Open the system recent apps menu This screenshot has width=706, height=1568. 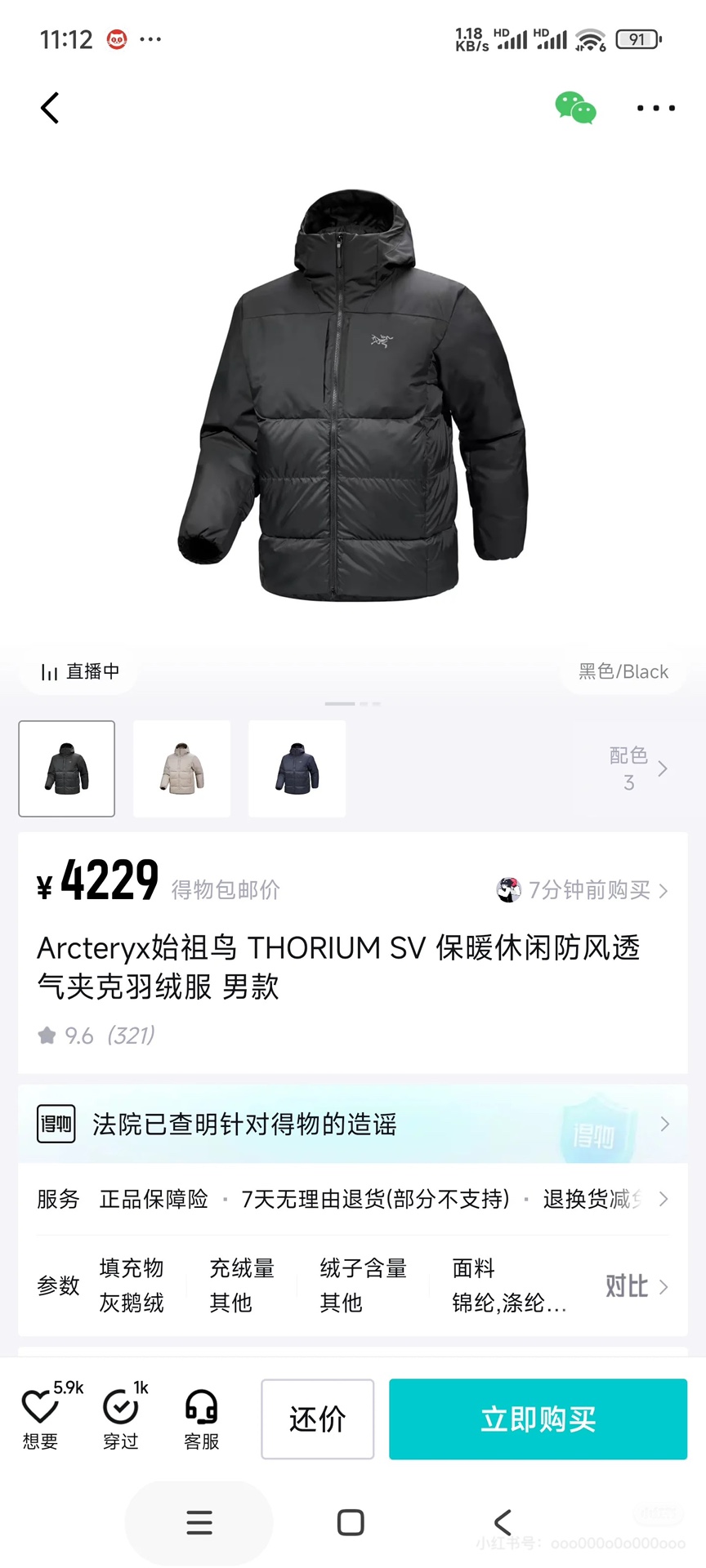click(x=199, y=1522)
